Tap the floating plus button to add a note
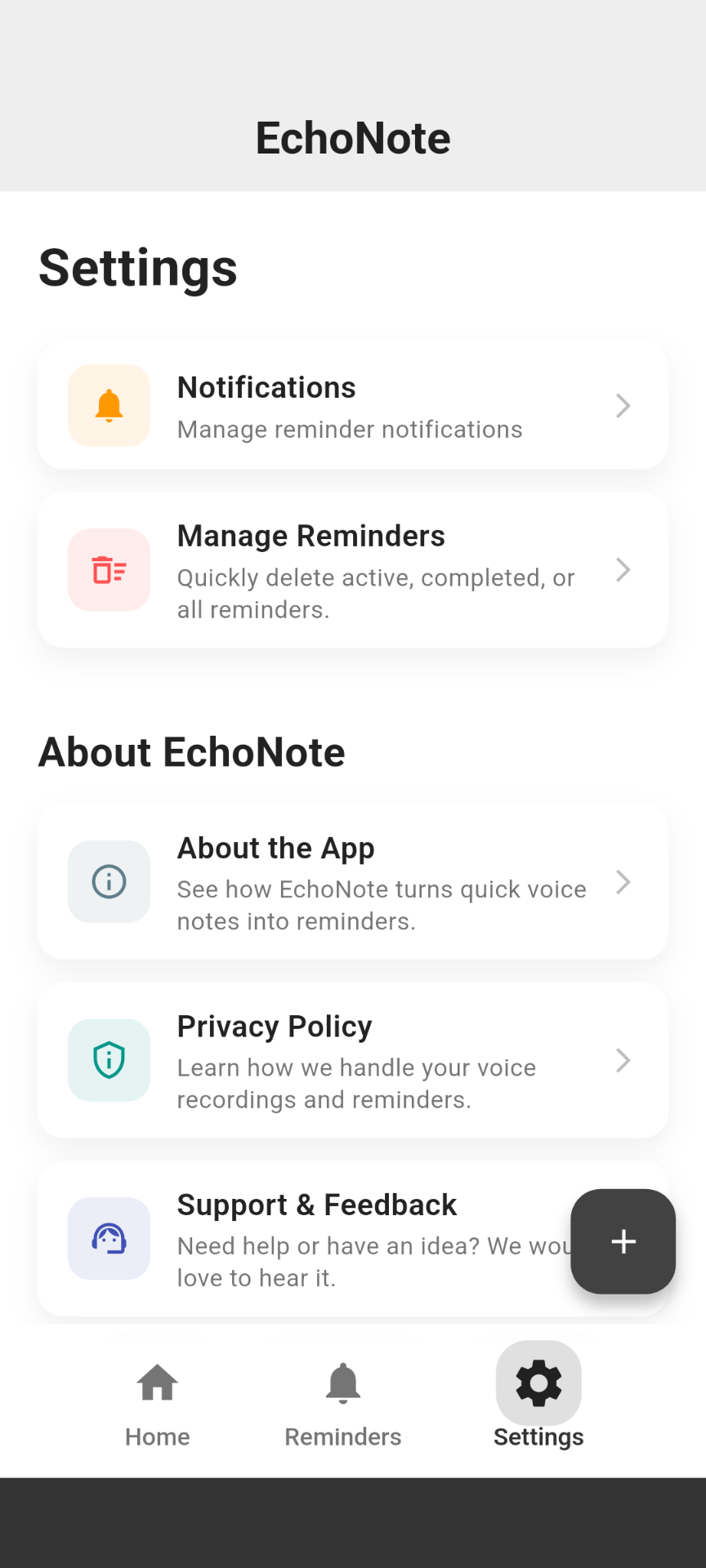Image resolution: width=706 pixels, height=1568 pixels. tap(622, 1241)
